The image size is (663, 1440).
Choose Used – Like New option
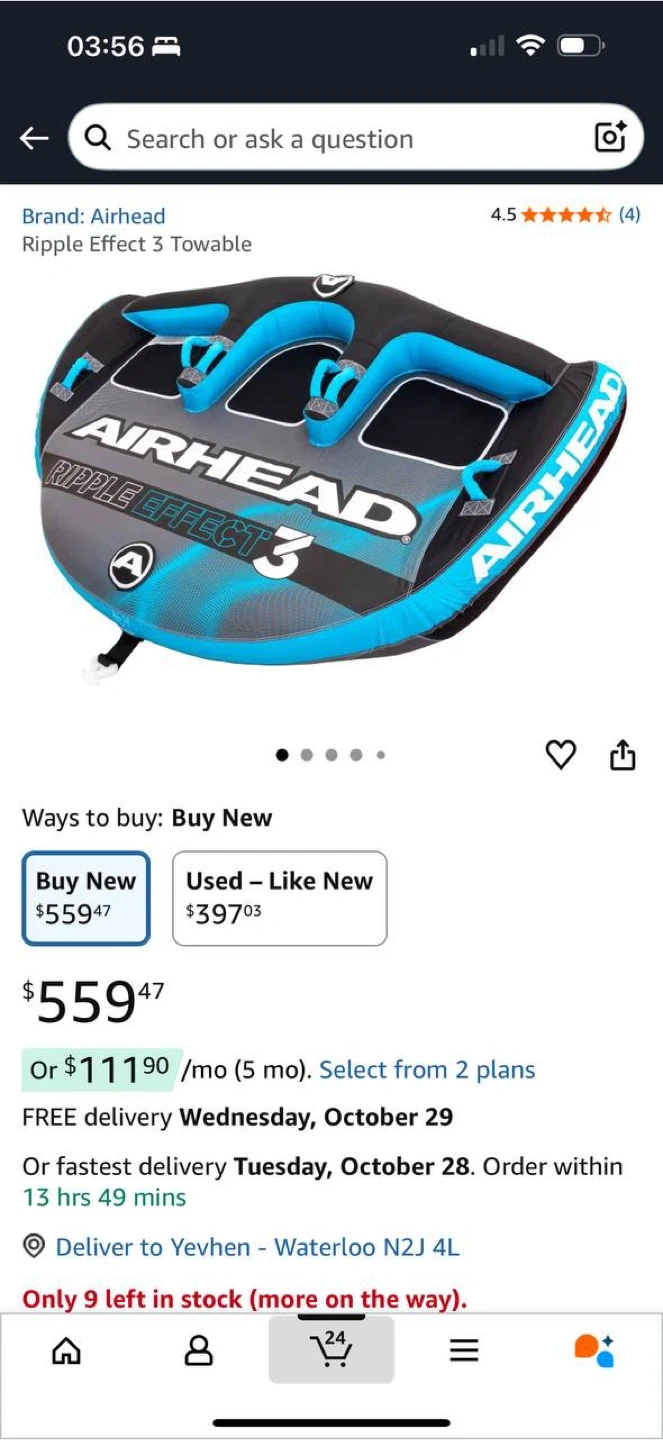click(x=279, y=897)
